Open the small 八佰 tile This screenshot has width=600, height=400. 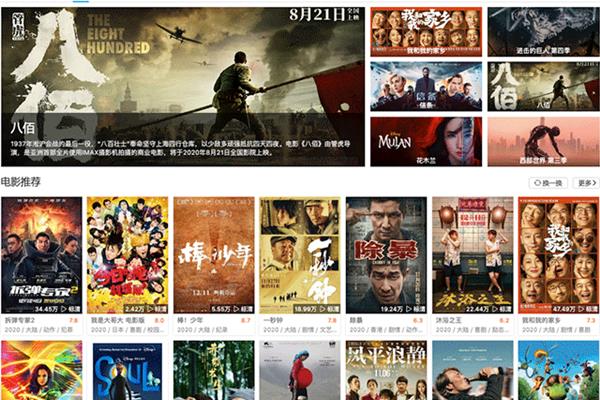541,85
